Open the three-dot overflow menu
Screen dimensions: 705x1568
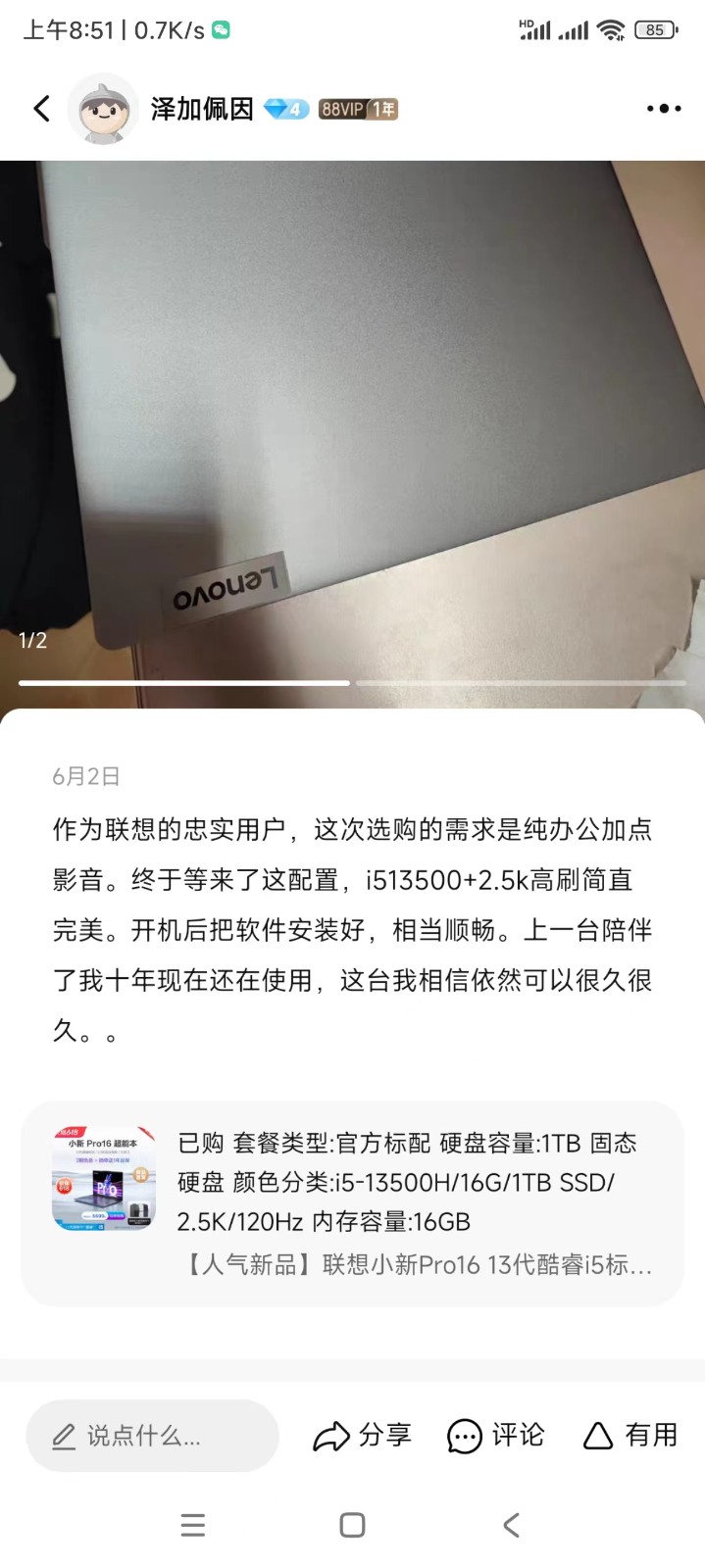click(x=663, y=109)
